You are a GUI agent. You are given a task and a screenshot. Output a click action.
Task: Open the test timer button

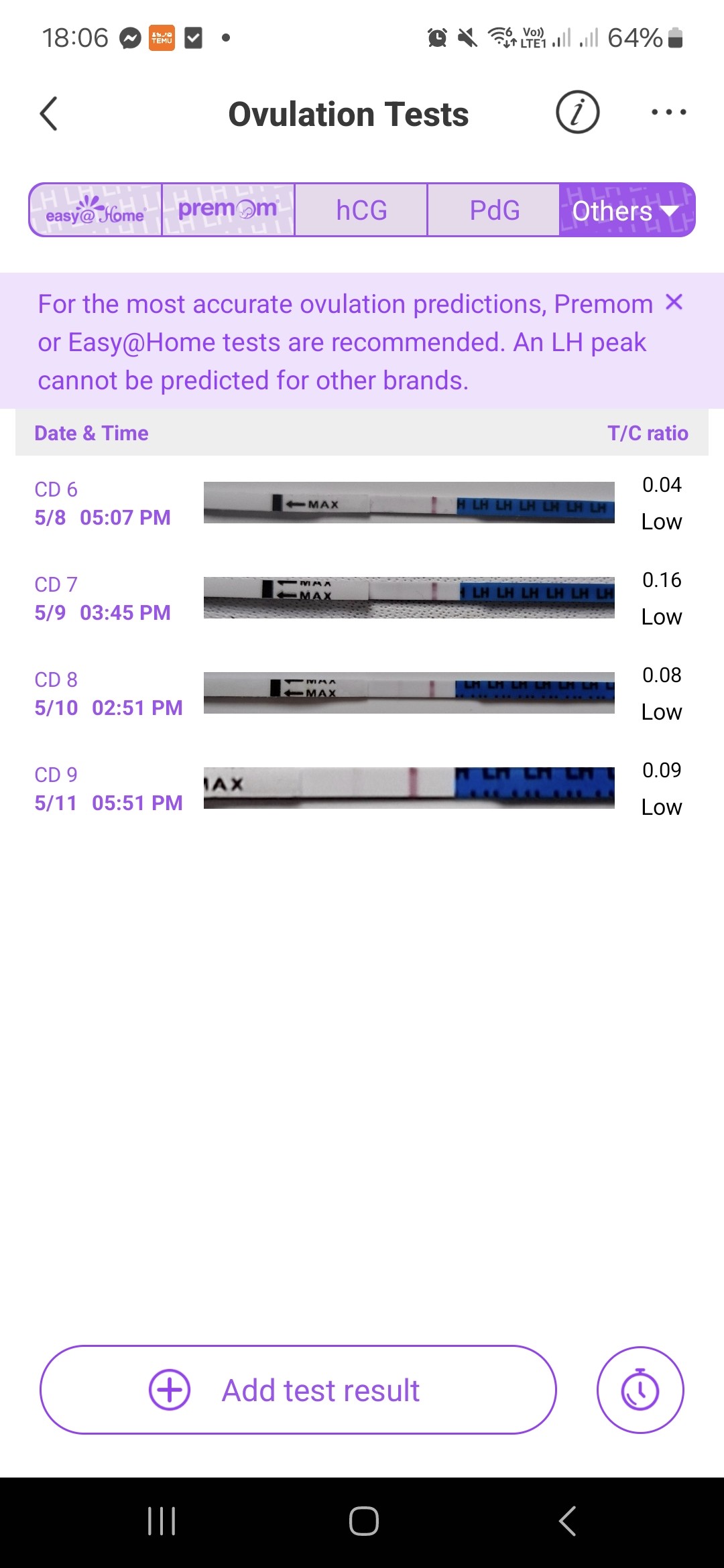[x=640, y=1390]
